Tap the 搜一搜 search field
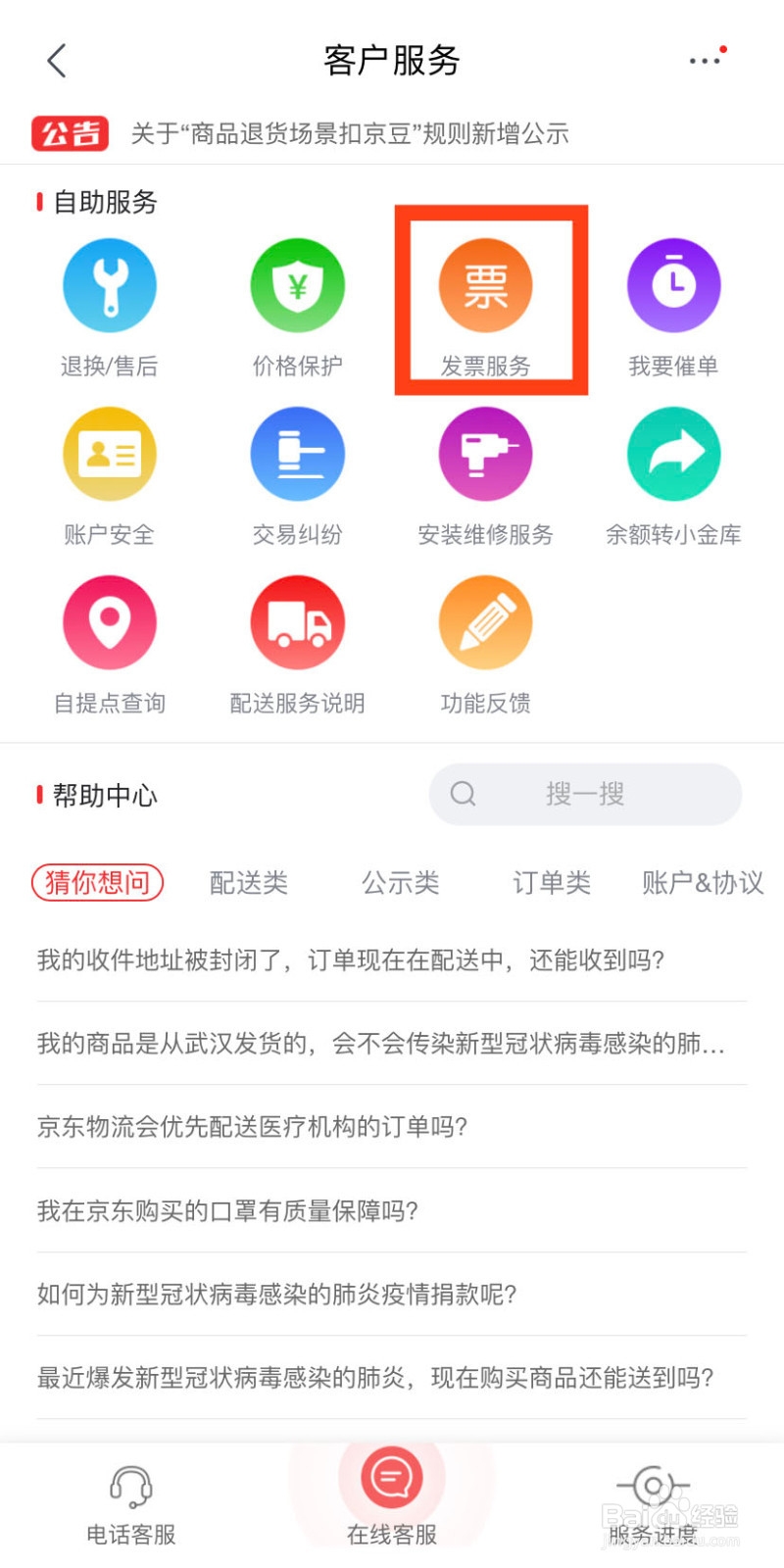 click(583, 794)
